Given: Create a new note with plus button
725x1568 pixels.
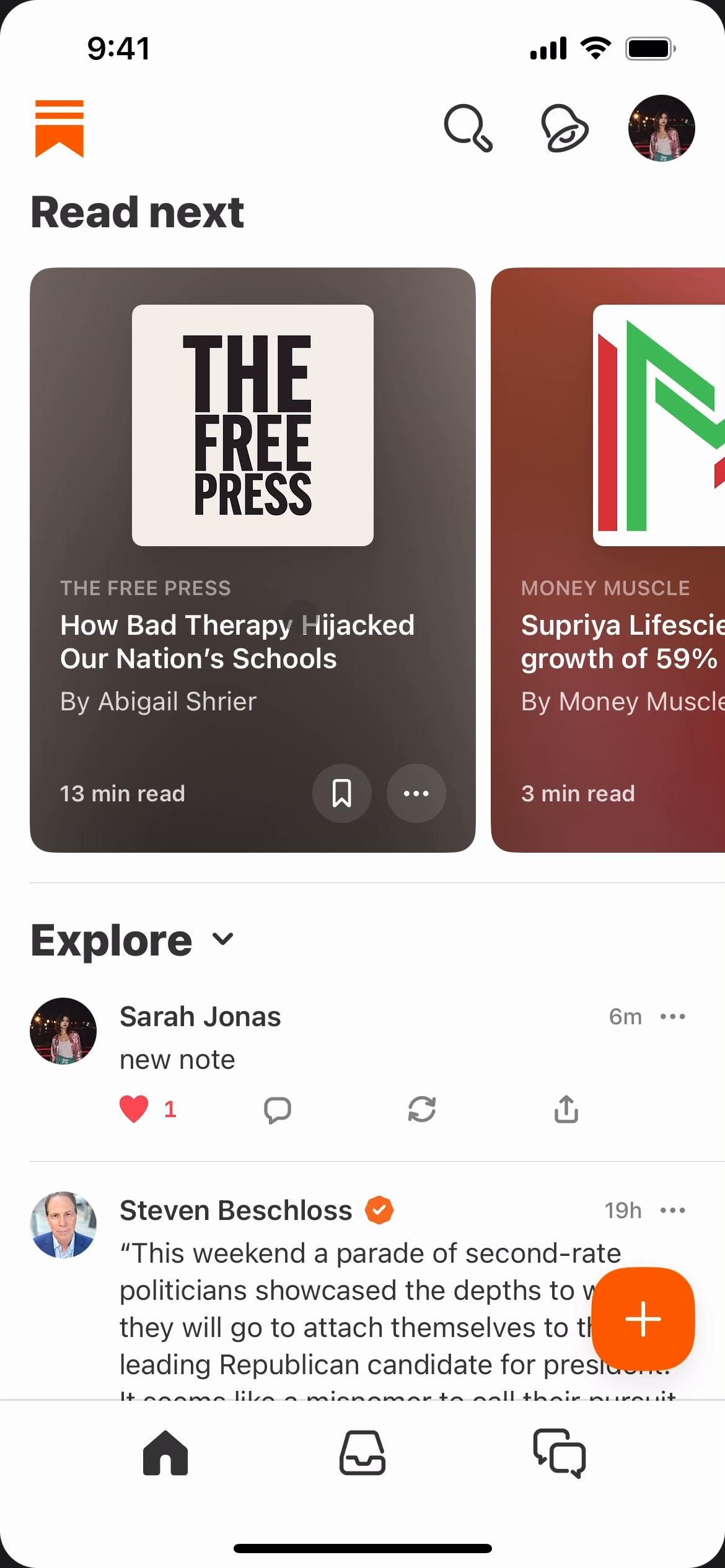Looking at the screenshot, I should 643,1318.
